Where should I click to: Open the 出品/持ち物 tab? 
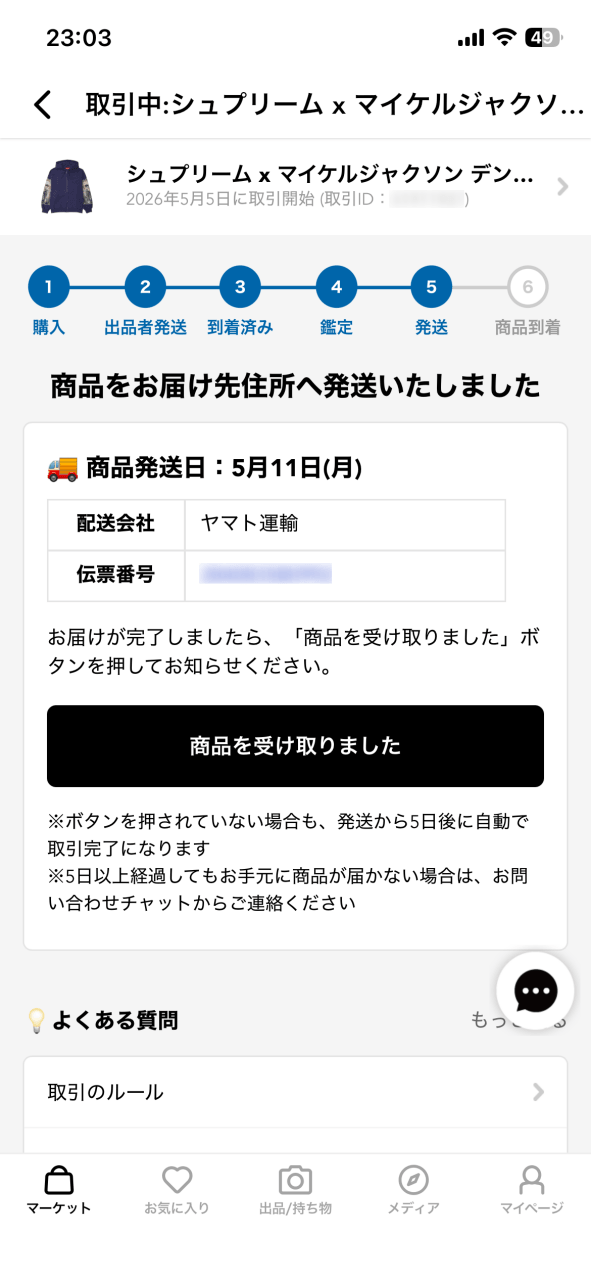tap(295, 1190)
